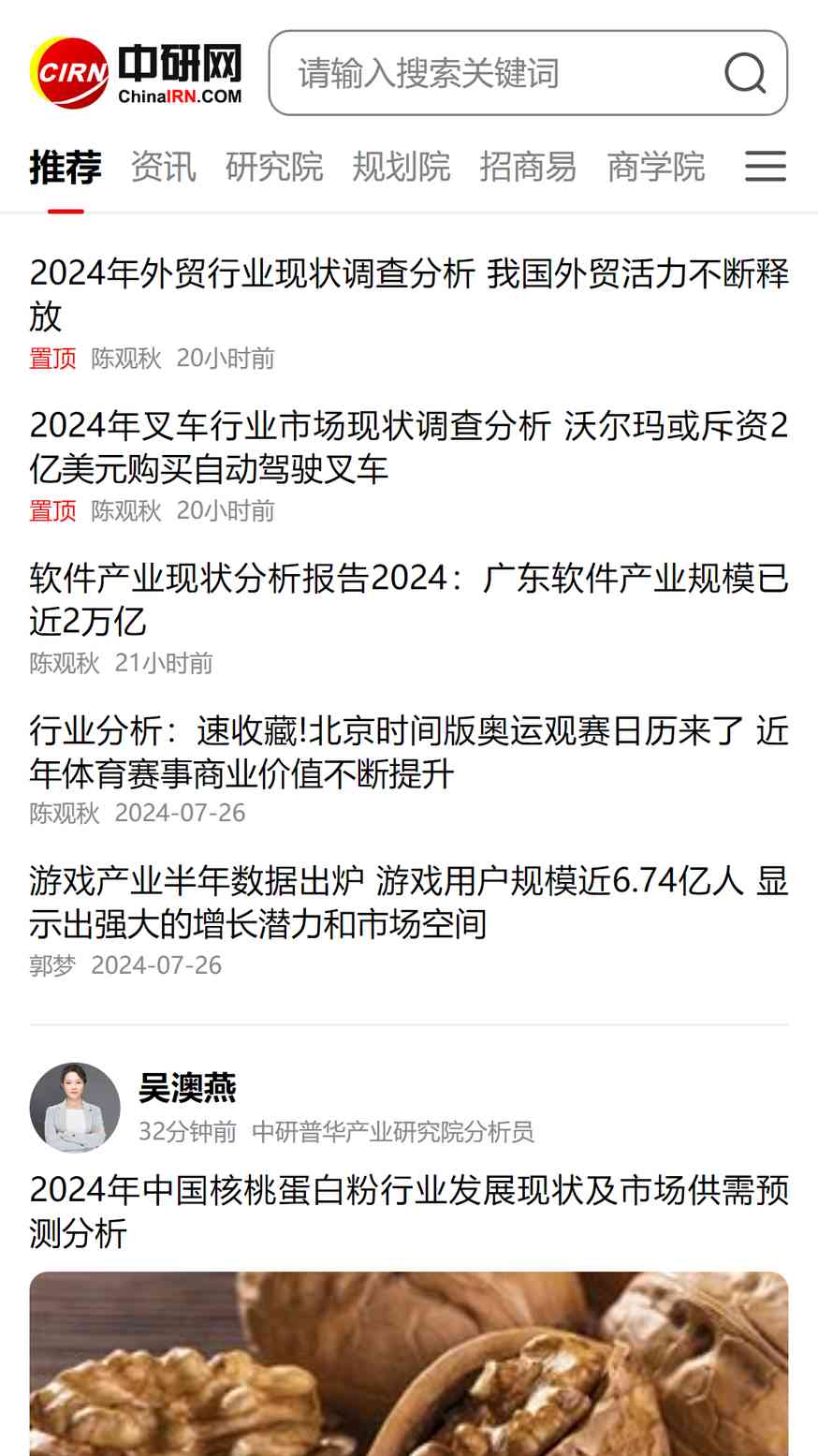Open the 2024年外贸行业现状调查分析 article

point(409,294)
